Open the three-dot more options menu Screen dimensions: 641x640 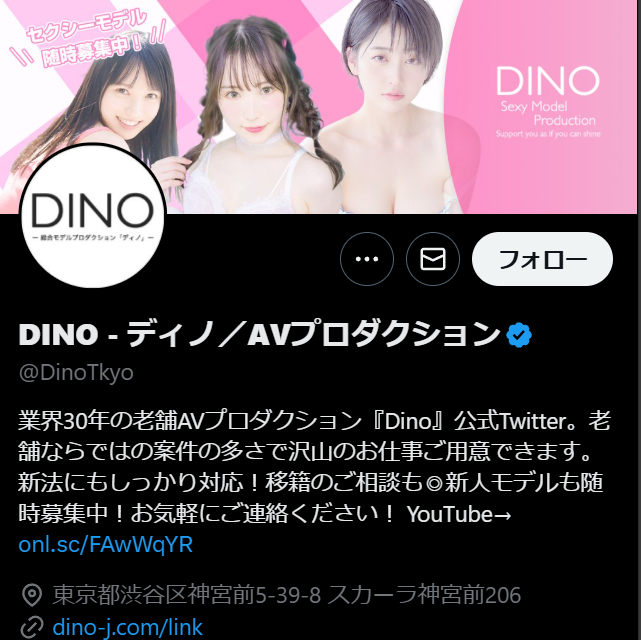point(367,260)
